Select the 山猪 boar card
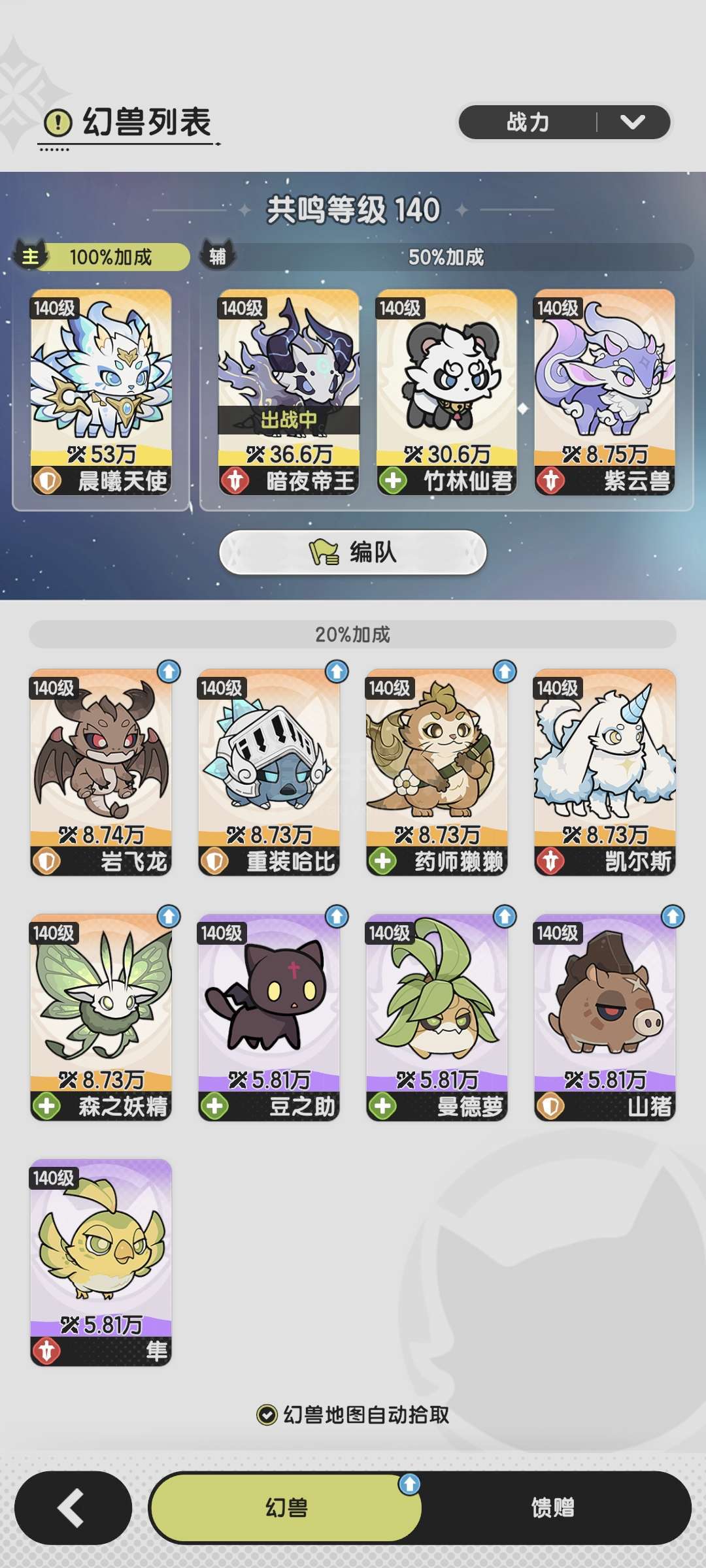Viewport: 706px width, 1568px height. point(605,1017)
